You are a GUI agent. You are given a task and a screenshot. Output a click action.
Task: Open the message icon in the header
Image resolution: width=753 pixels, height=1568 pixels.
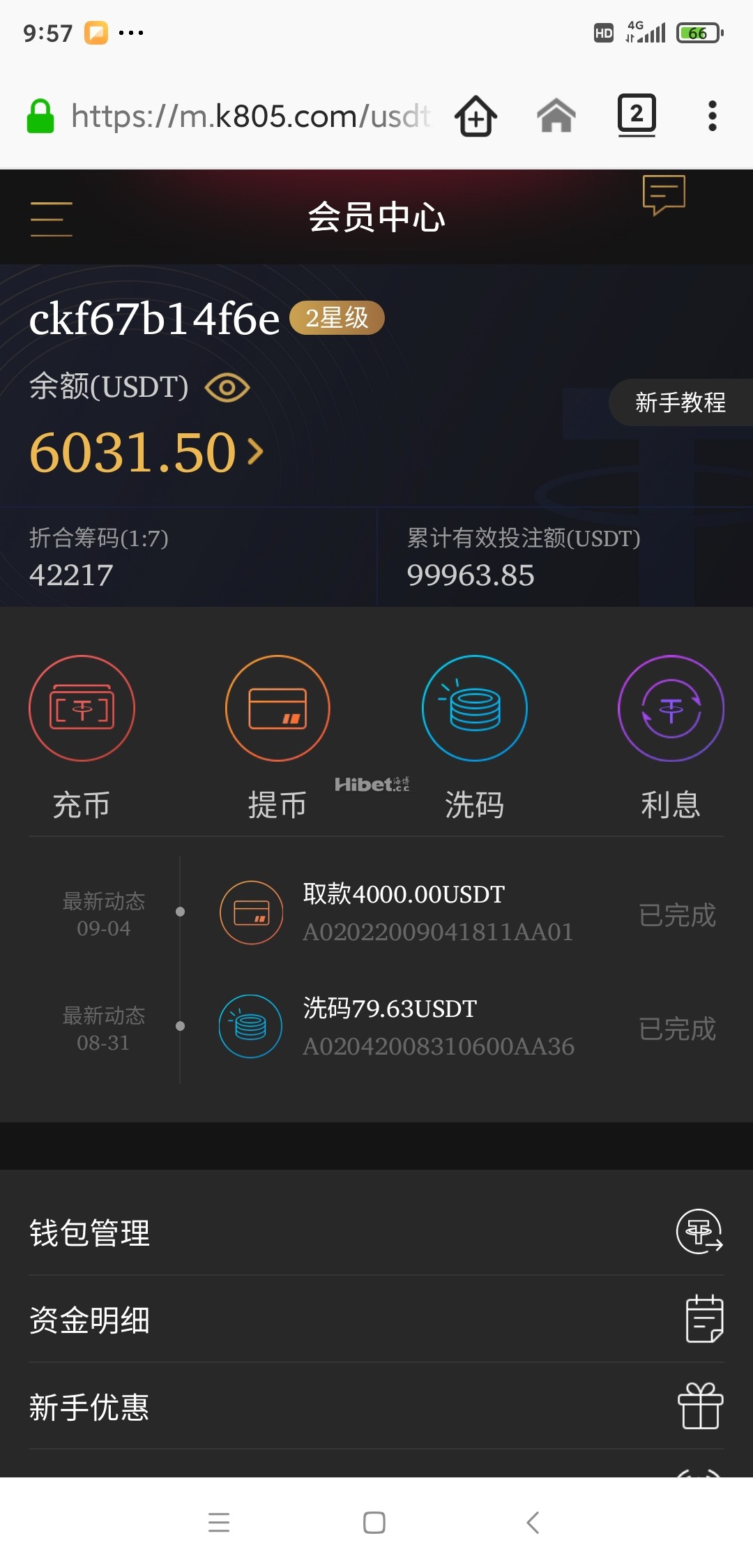pos(663,195)
